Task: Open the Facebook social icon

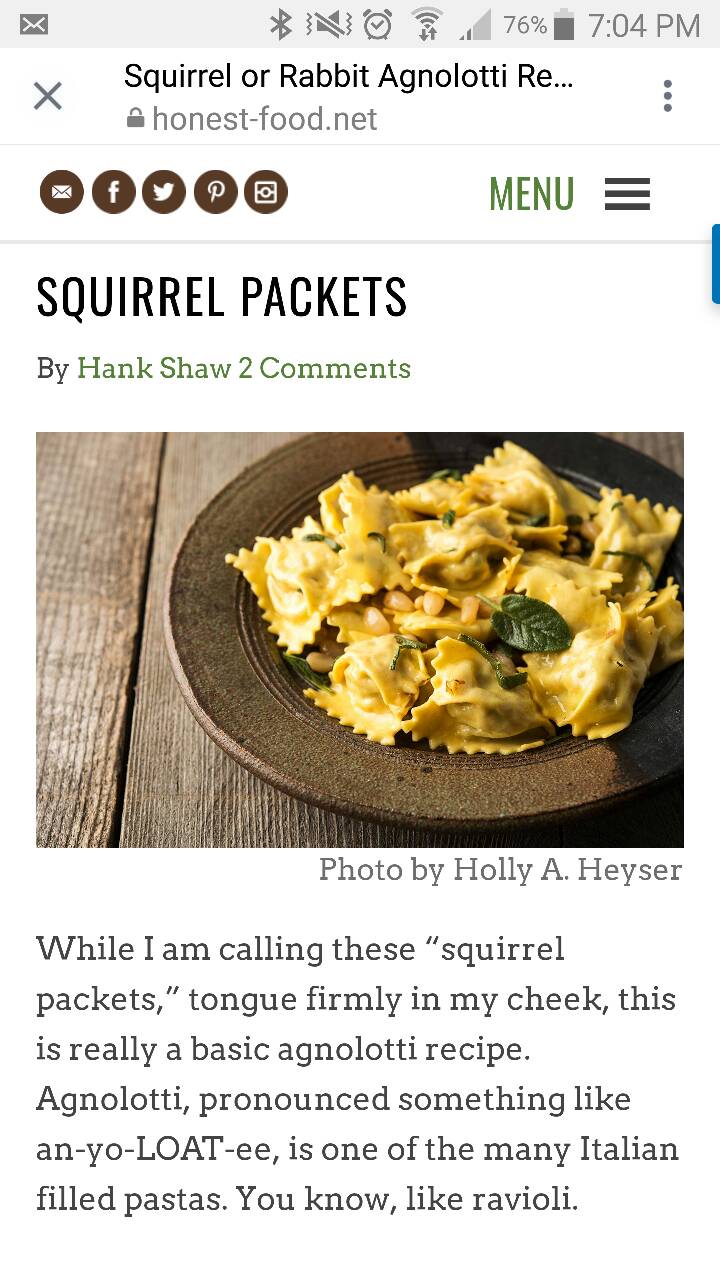Action: [114, 192]
